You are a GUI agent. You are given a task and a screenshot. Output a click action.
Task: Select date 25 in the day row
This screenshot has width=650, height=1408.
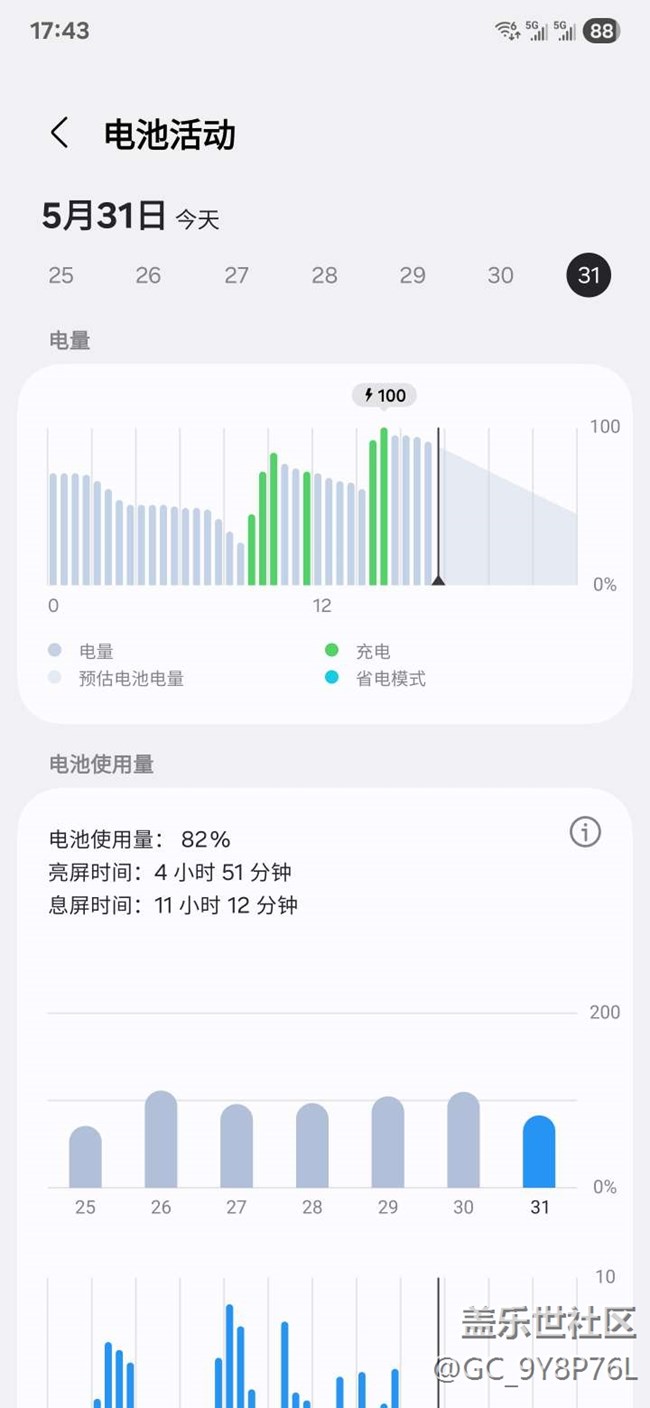pos(61,275)
